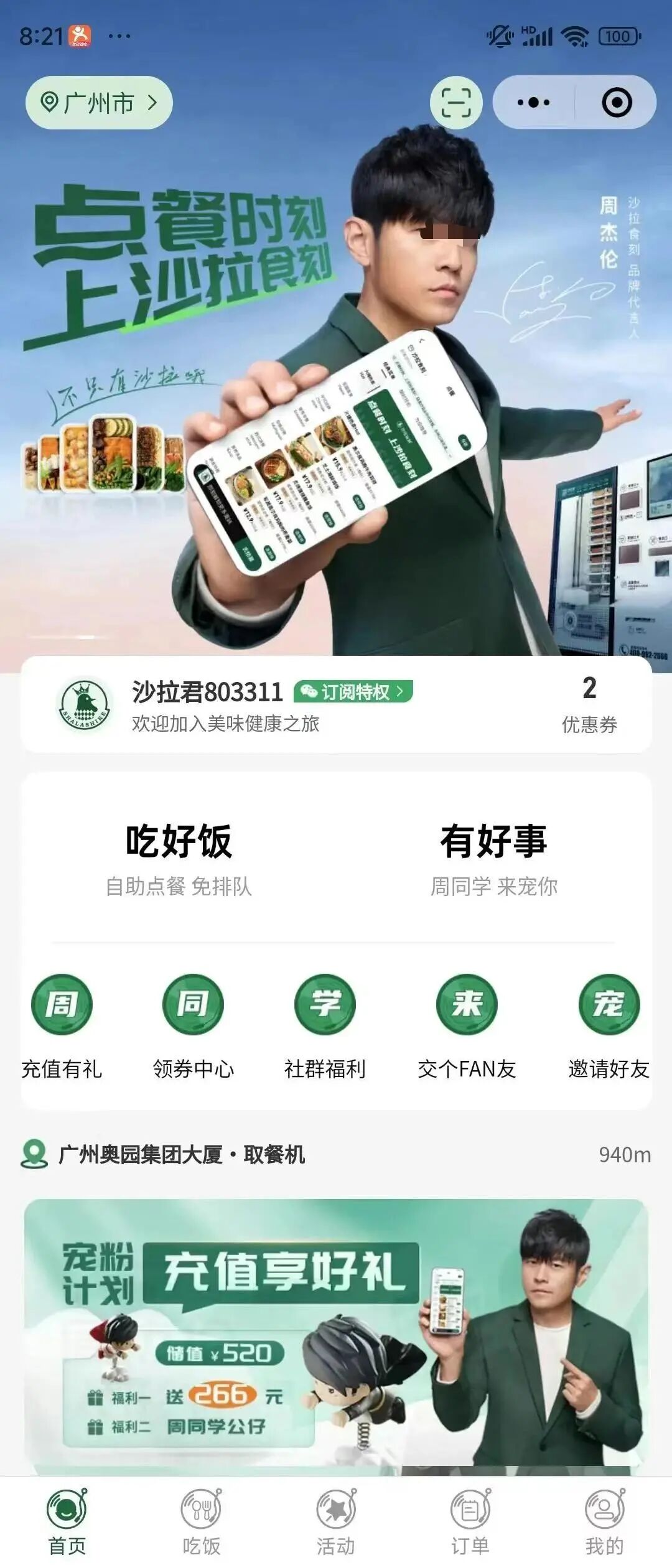The height and width of the screenshot is (1568, 672).
Task: Open the scan code icon
Action: tap(456, 103)
